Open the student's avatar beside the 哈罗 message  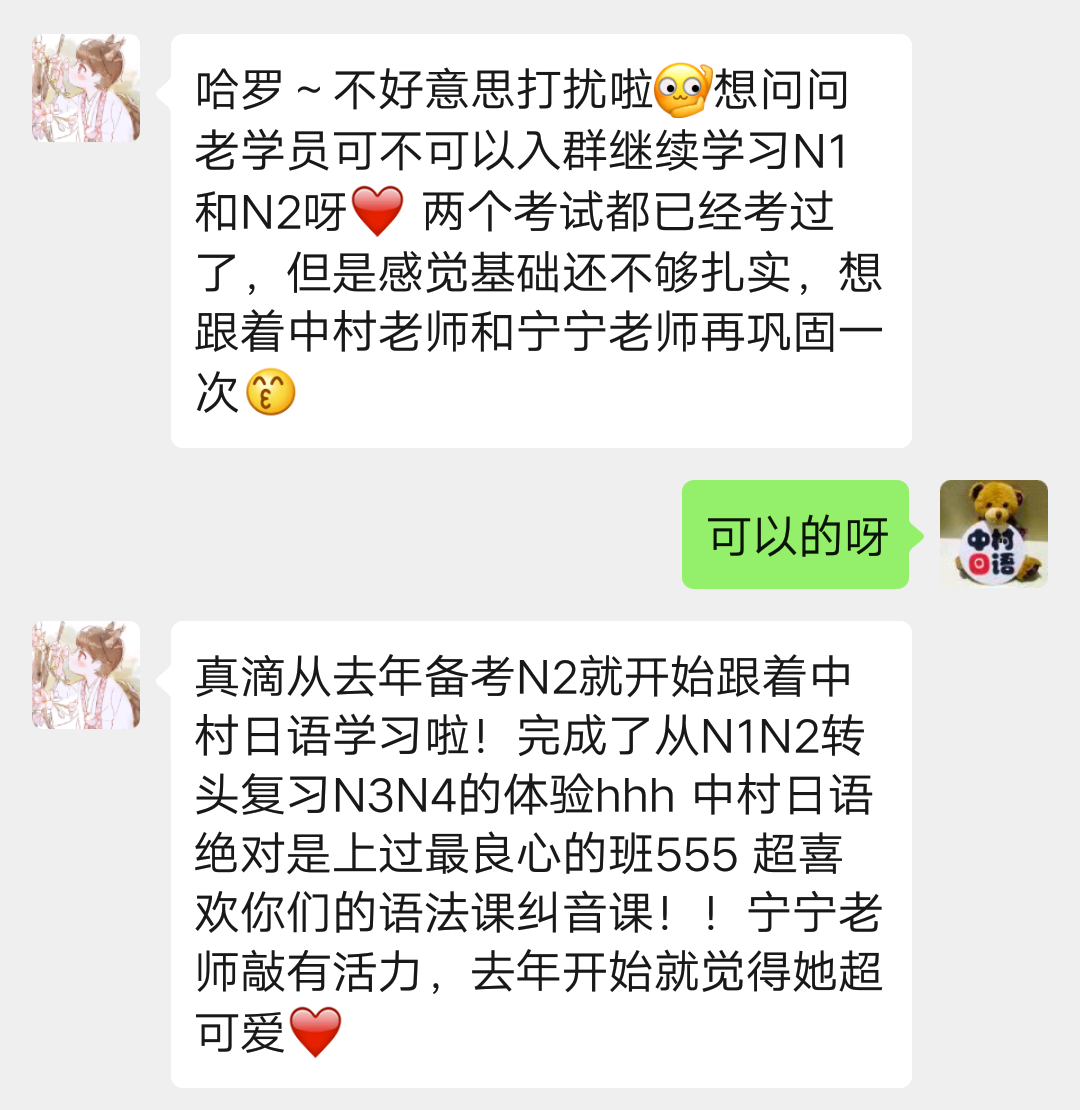86,88
